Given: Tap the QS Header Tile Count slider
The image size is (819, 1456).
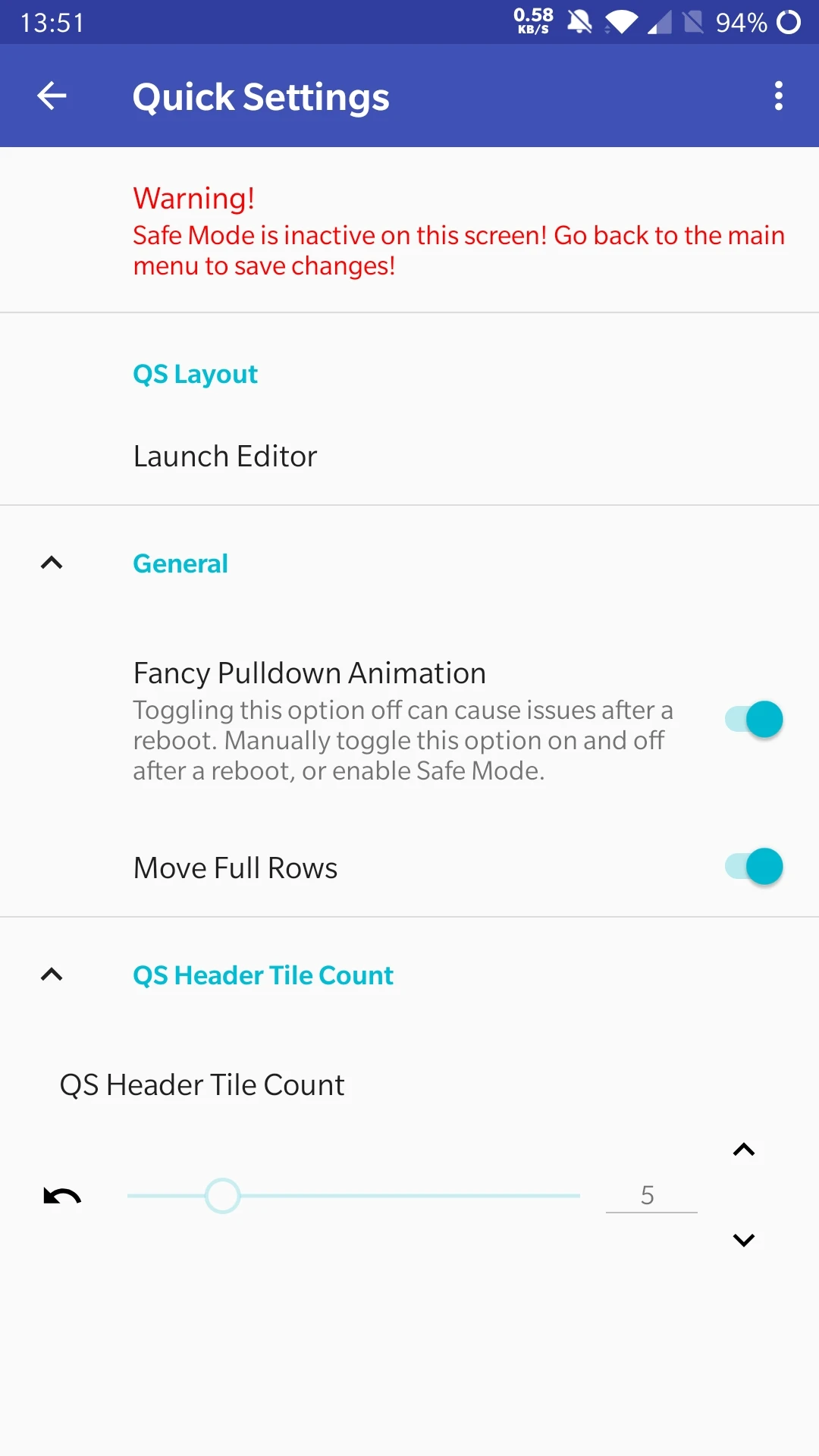Looking at the screenshot, I should tap(353, 1196).
